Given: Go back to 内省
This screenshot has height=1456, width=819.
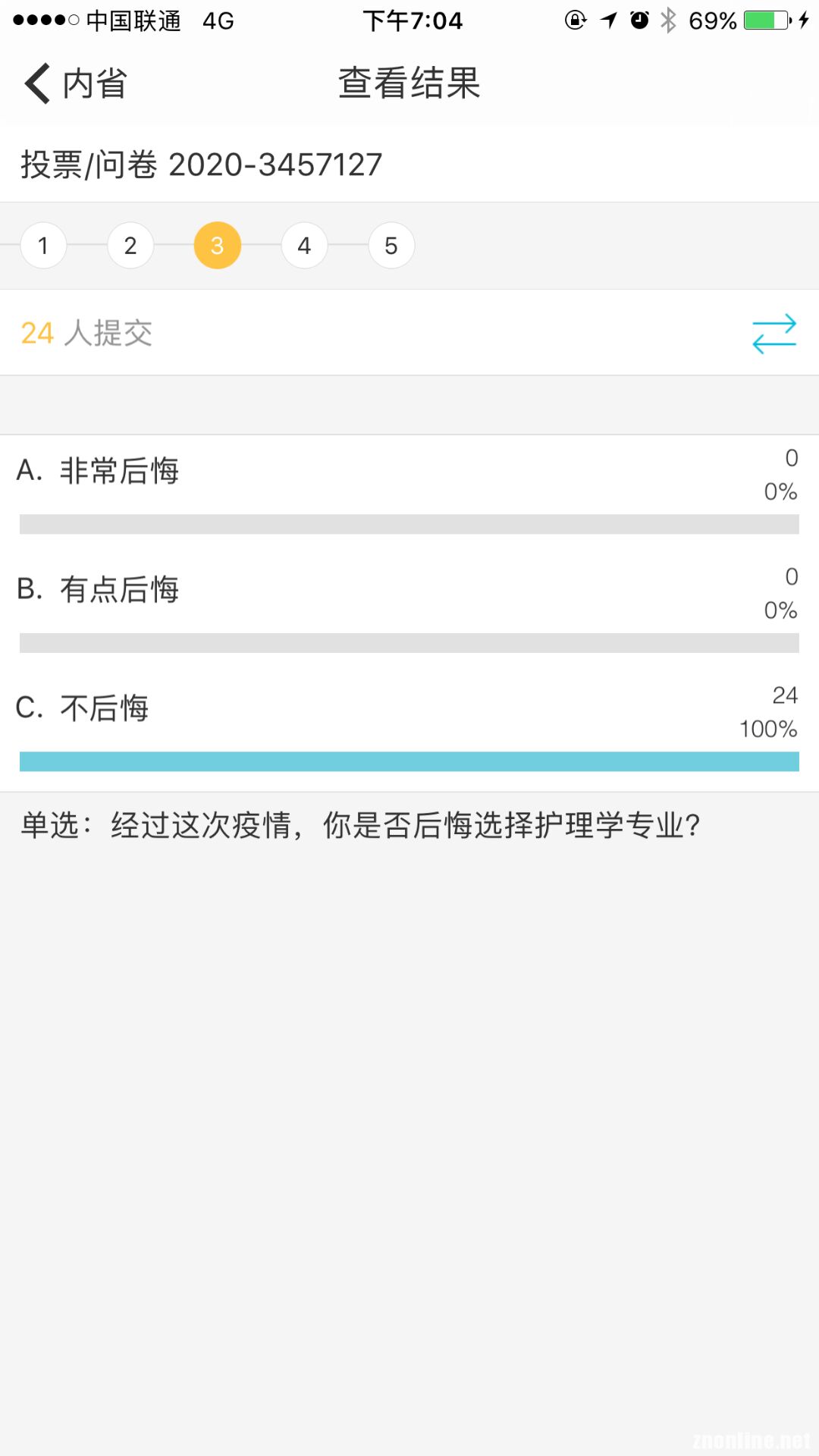Looking at the screenshot, I should click(74, 83).
